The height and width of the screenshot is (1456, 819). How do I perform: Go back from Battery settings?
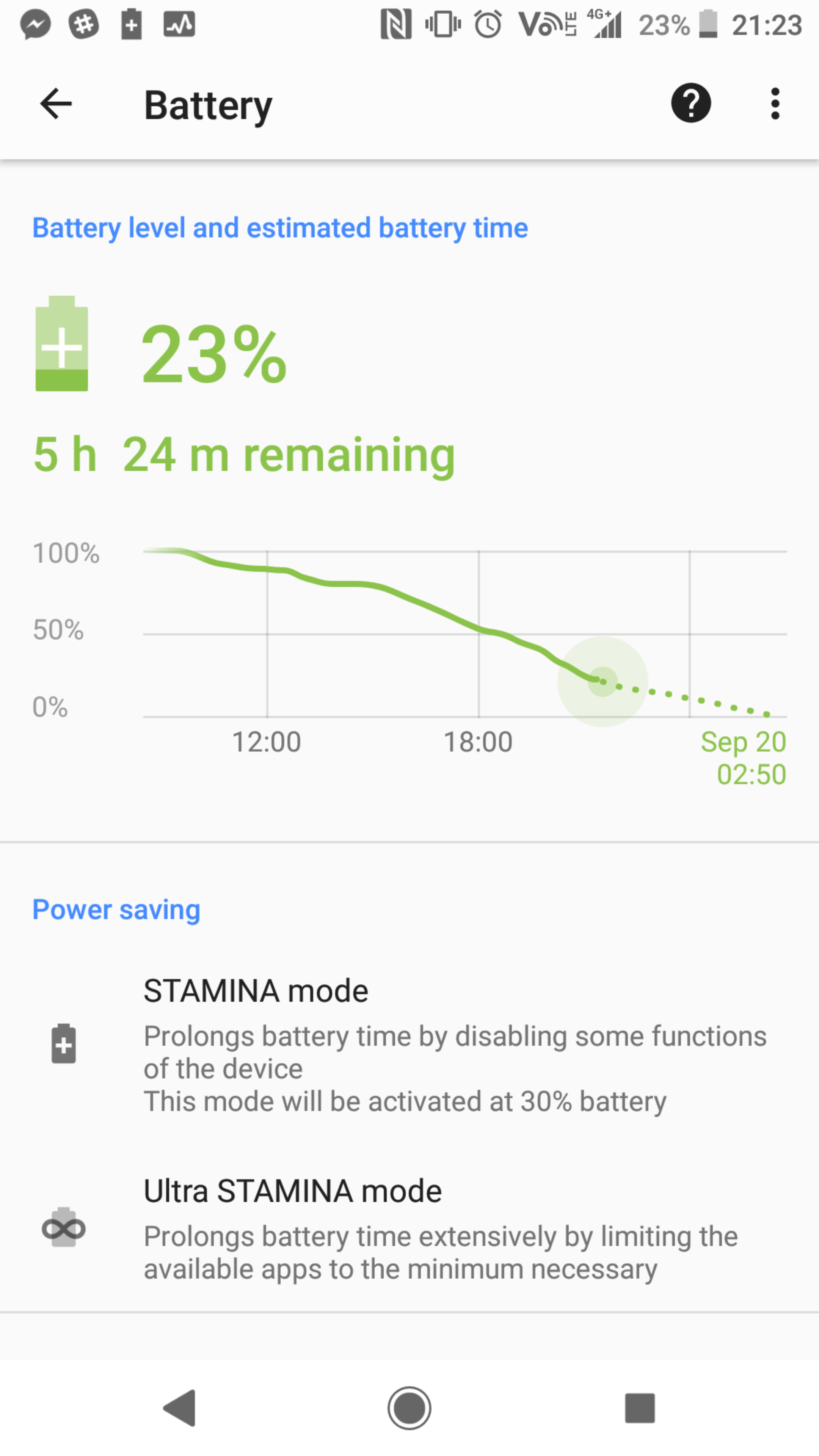(x=55, y=104)
